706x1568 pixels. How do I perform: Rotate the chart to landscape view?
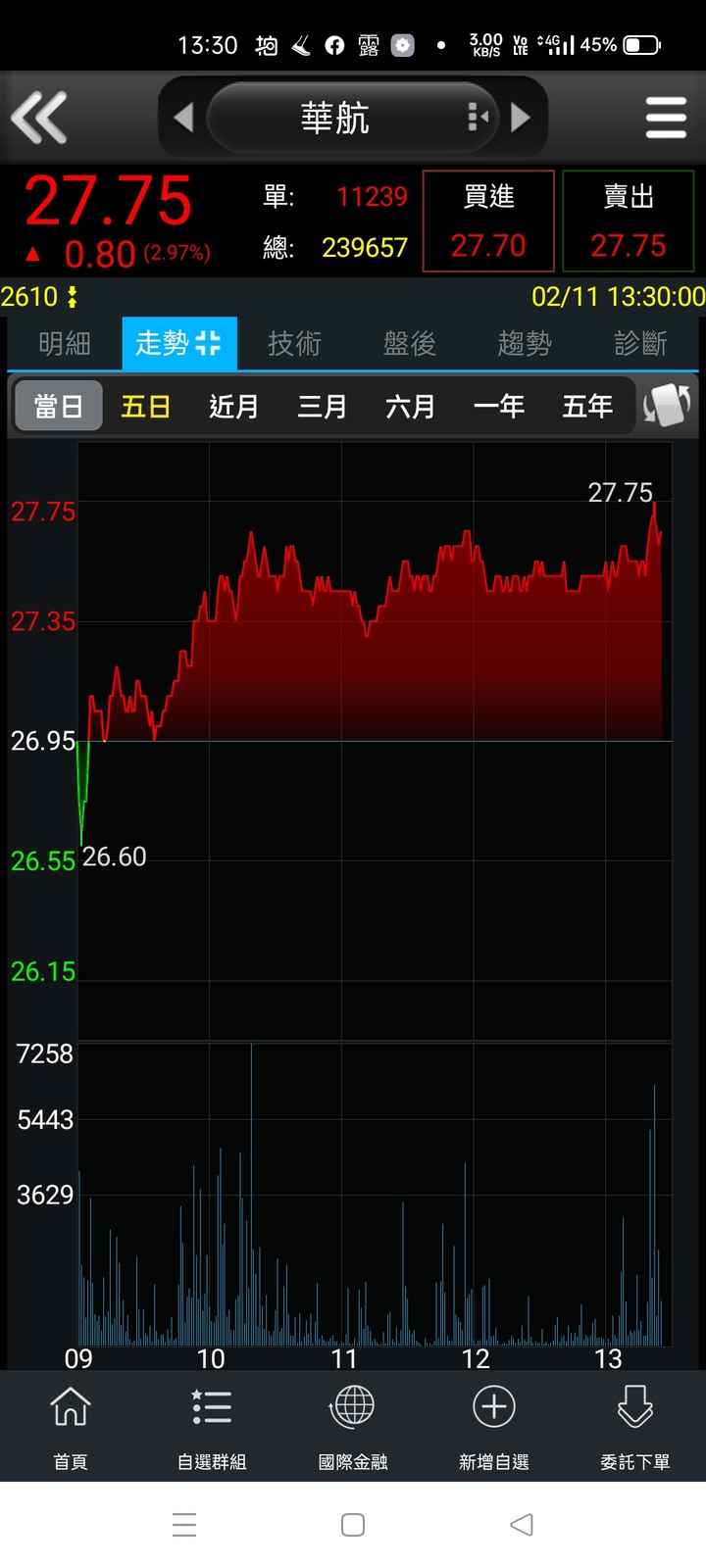(667, 406)
